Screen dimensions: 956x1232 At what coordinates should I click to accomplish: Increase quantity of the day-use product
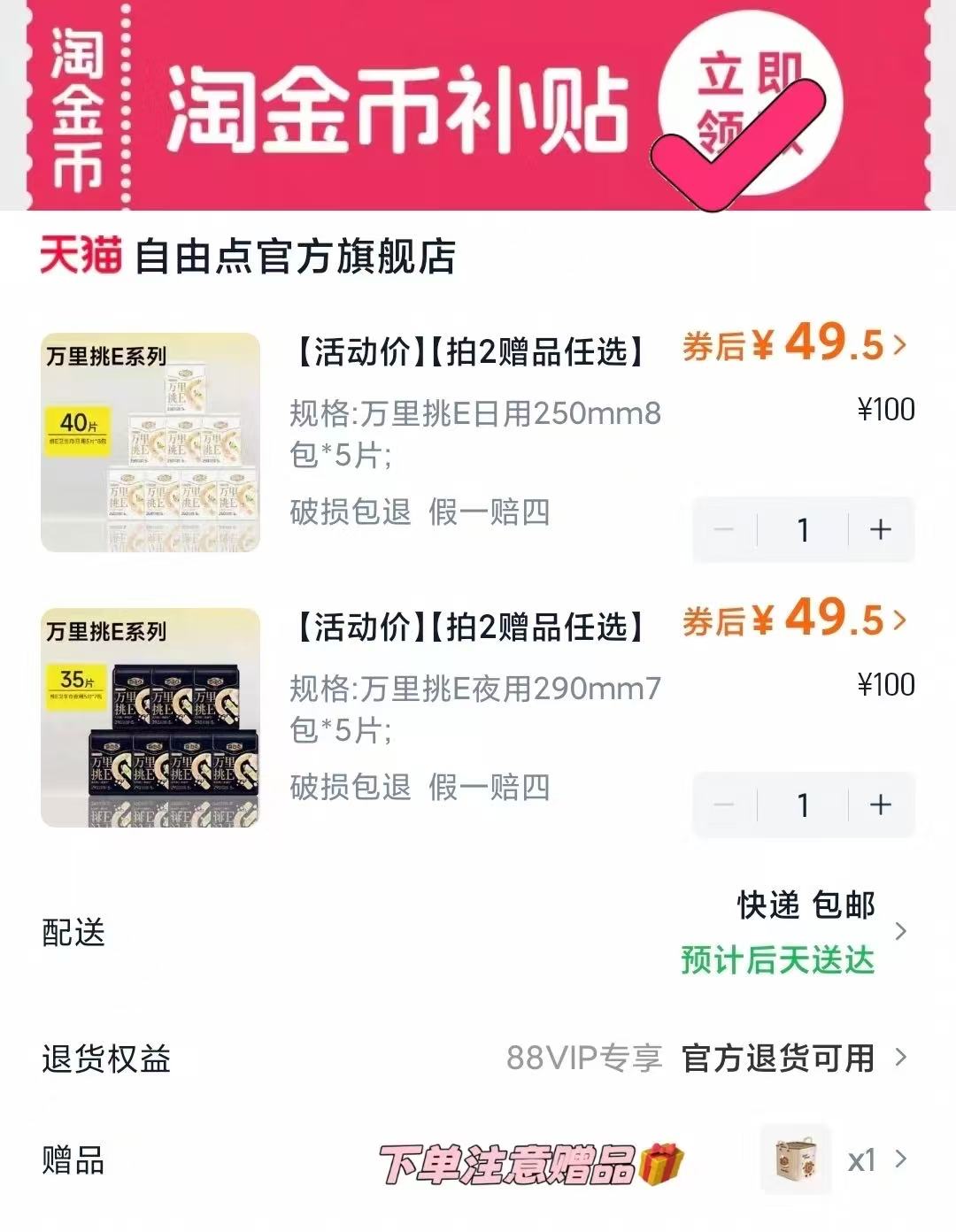tap(879, 529)
